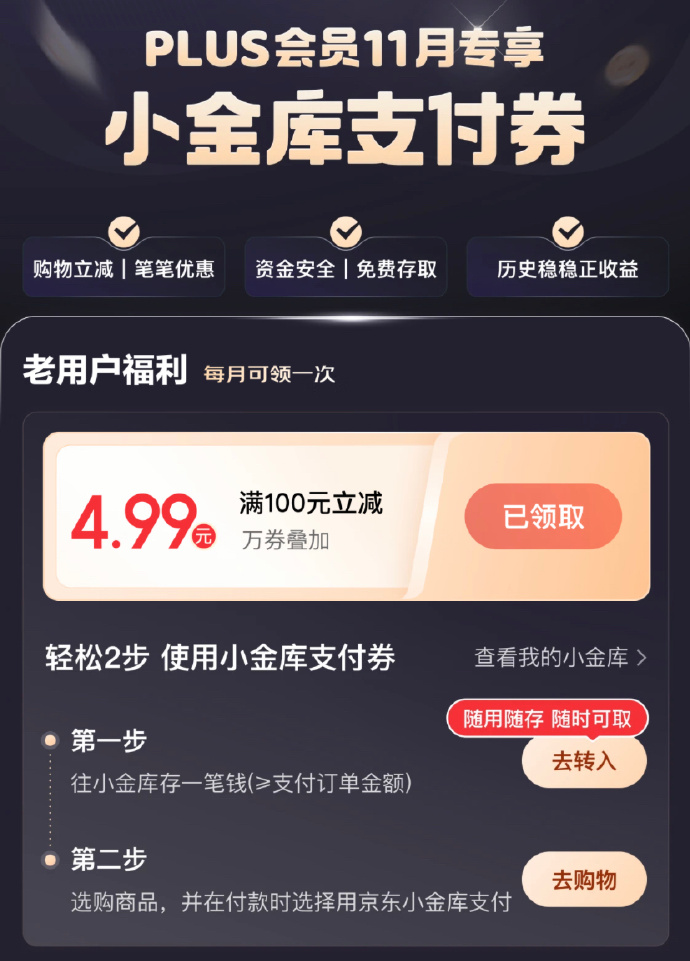This screenshot has height=961, width=690.
Task: Tap 去购物 to start shopping
Action: [584, 880]
